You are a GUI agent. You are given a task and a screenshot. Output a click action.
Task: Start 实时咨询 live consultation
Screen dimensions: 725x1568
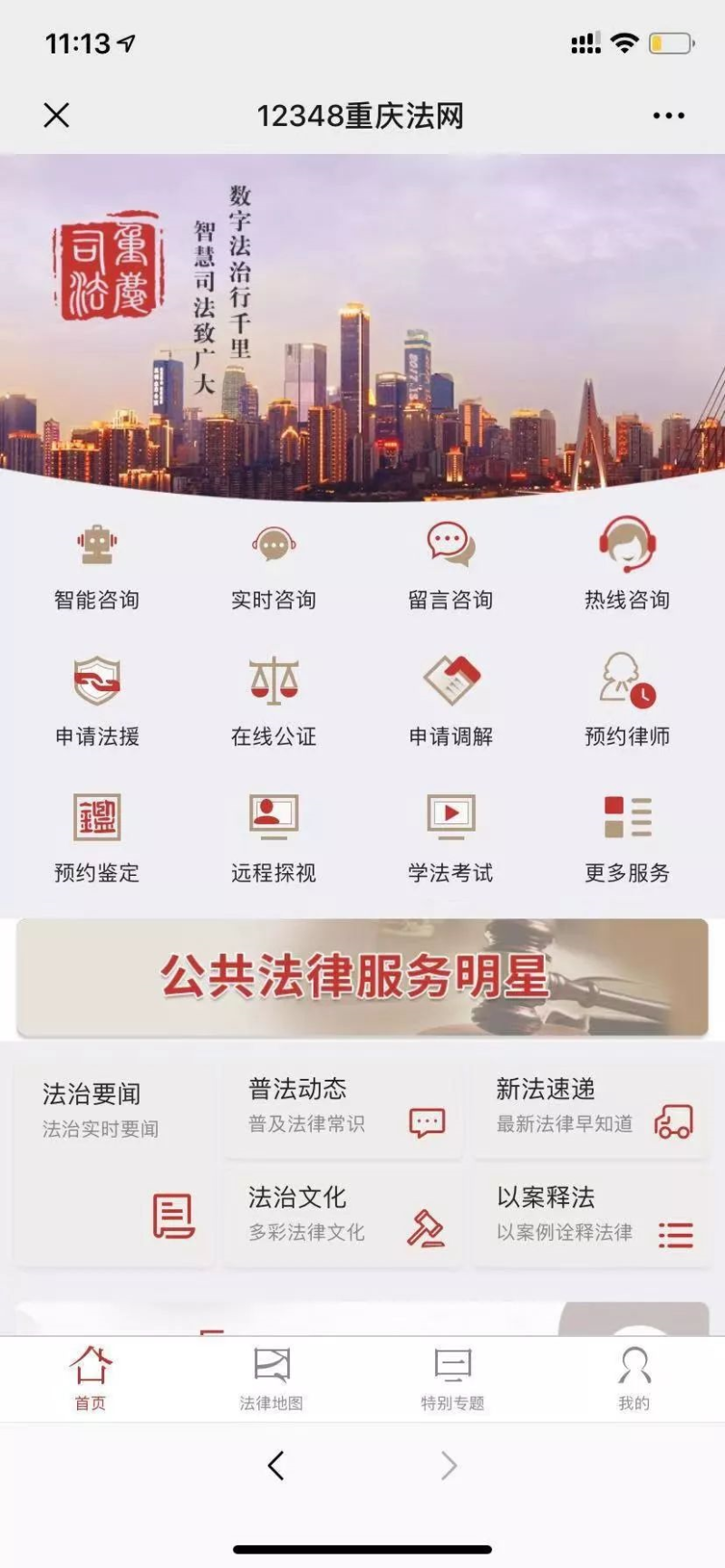[274, 566]
